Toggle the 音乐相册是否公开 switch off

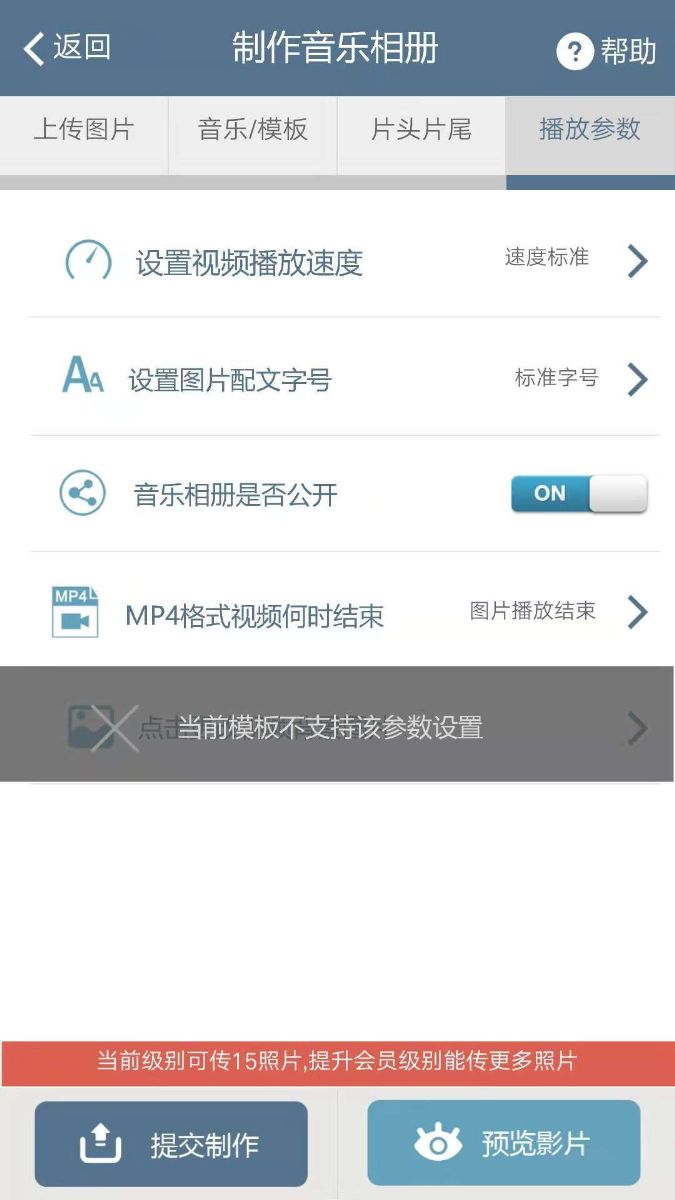(x=579, y=494)
